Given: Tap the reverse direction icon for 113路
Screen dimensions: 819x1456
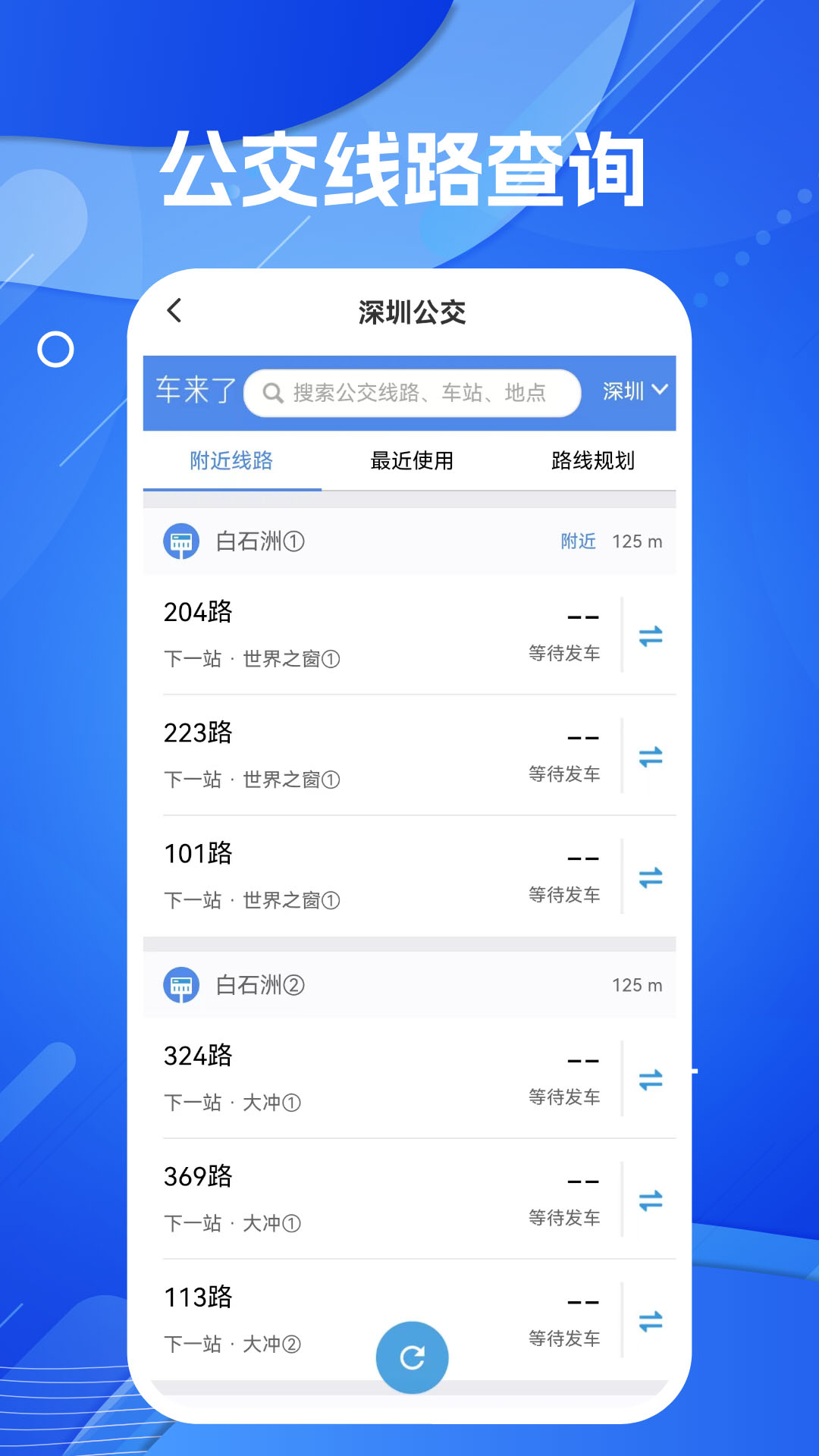Looking at the screenshot, I should click(650, 1318).
